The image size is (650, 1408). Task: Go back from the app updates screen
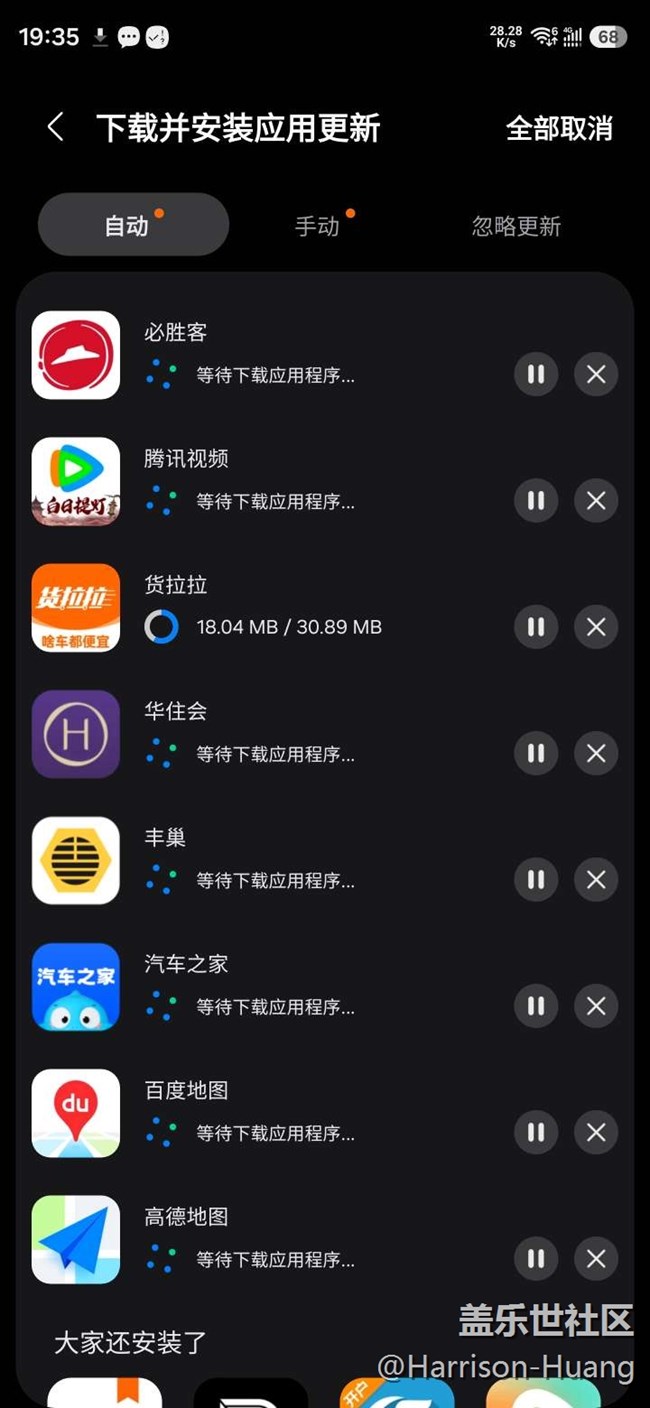pos(56,128)
